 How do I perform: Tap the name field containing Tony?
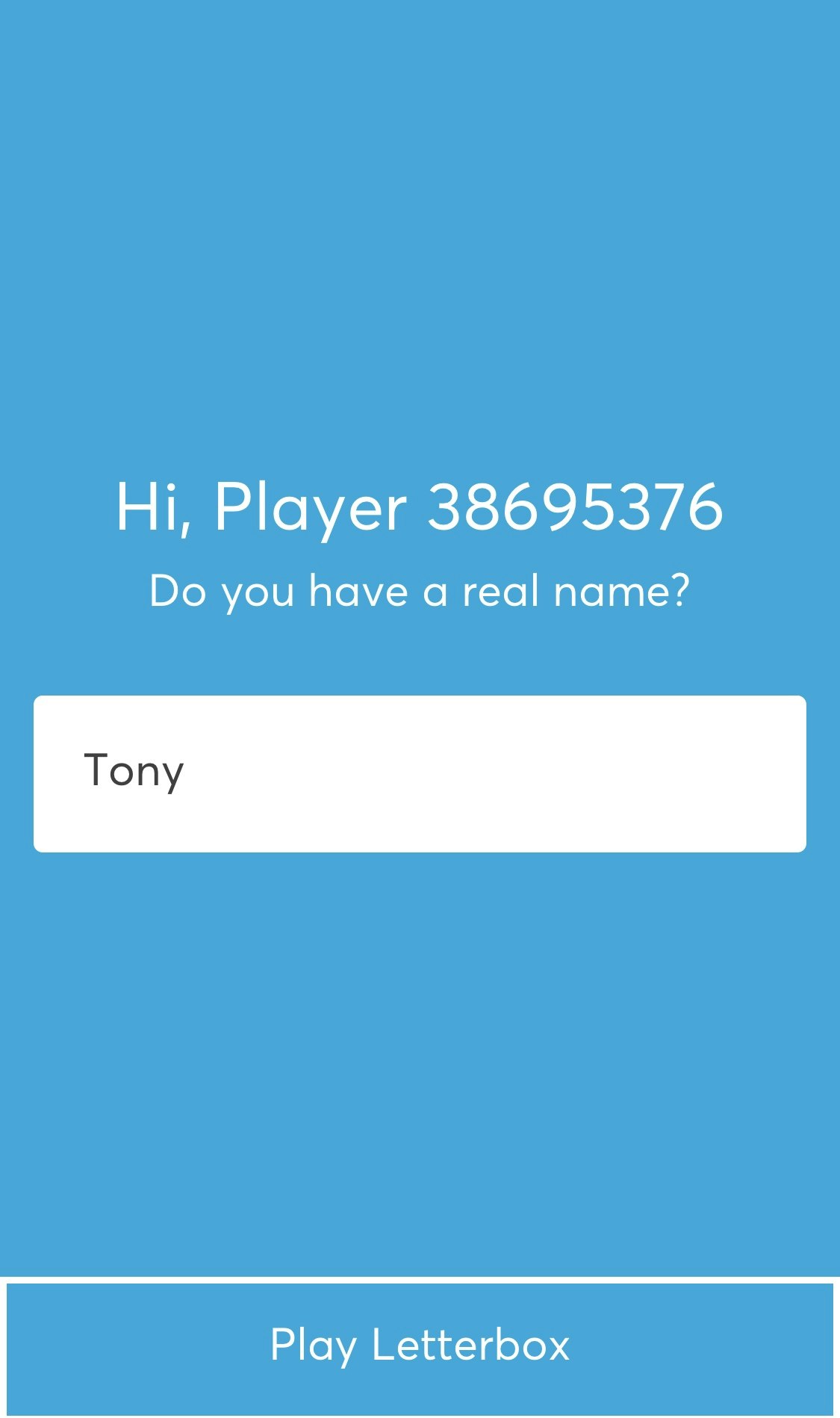(x=420, y=773)
